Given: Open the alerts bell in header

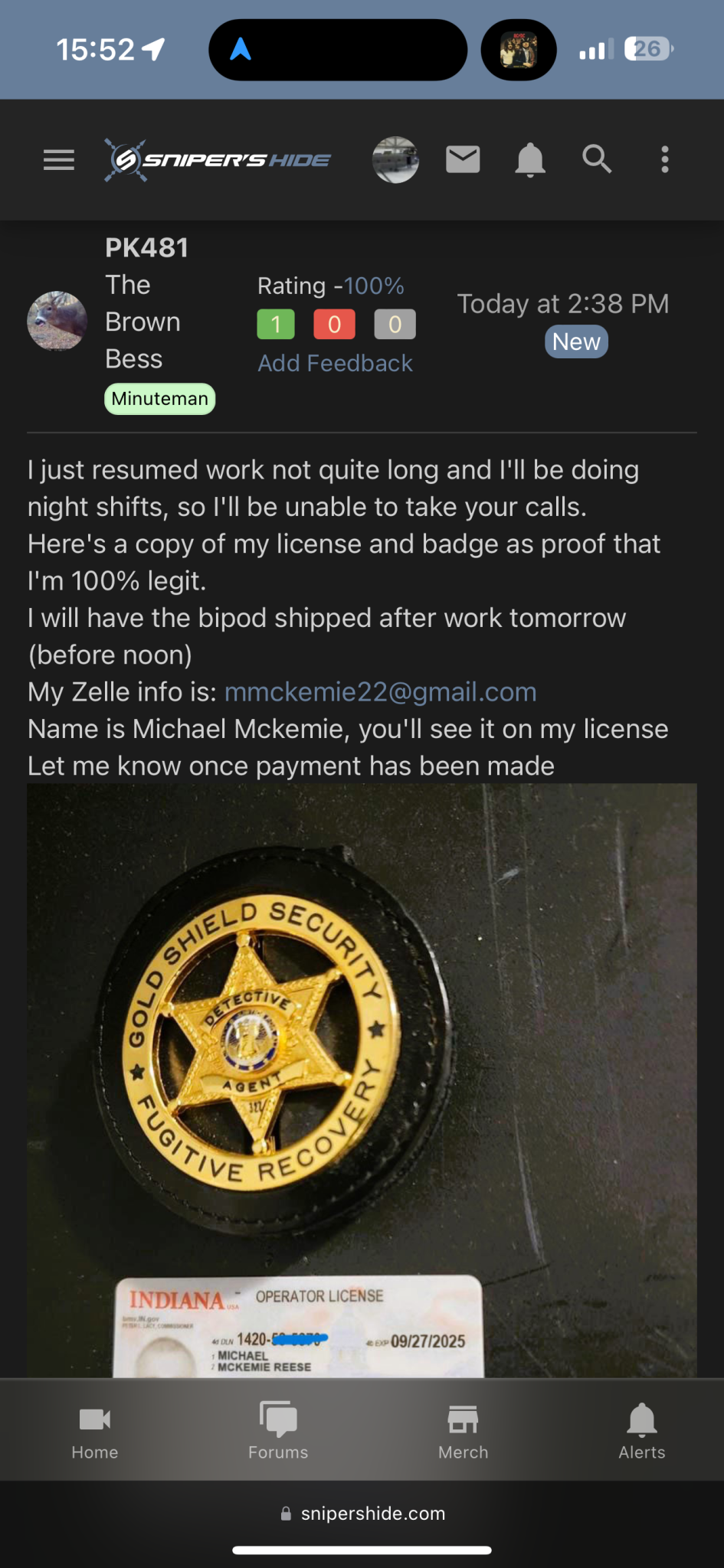Looking at the screenshot, I should 529,160.
